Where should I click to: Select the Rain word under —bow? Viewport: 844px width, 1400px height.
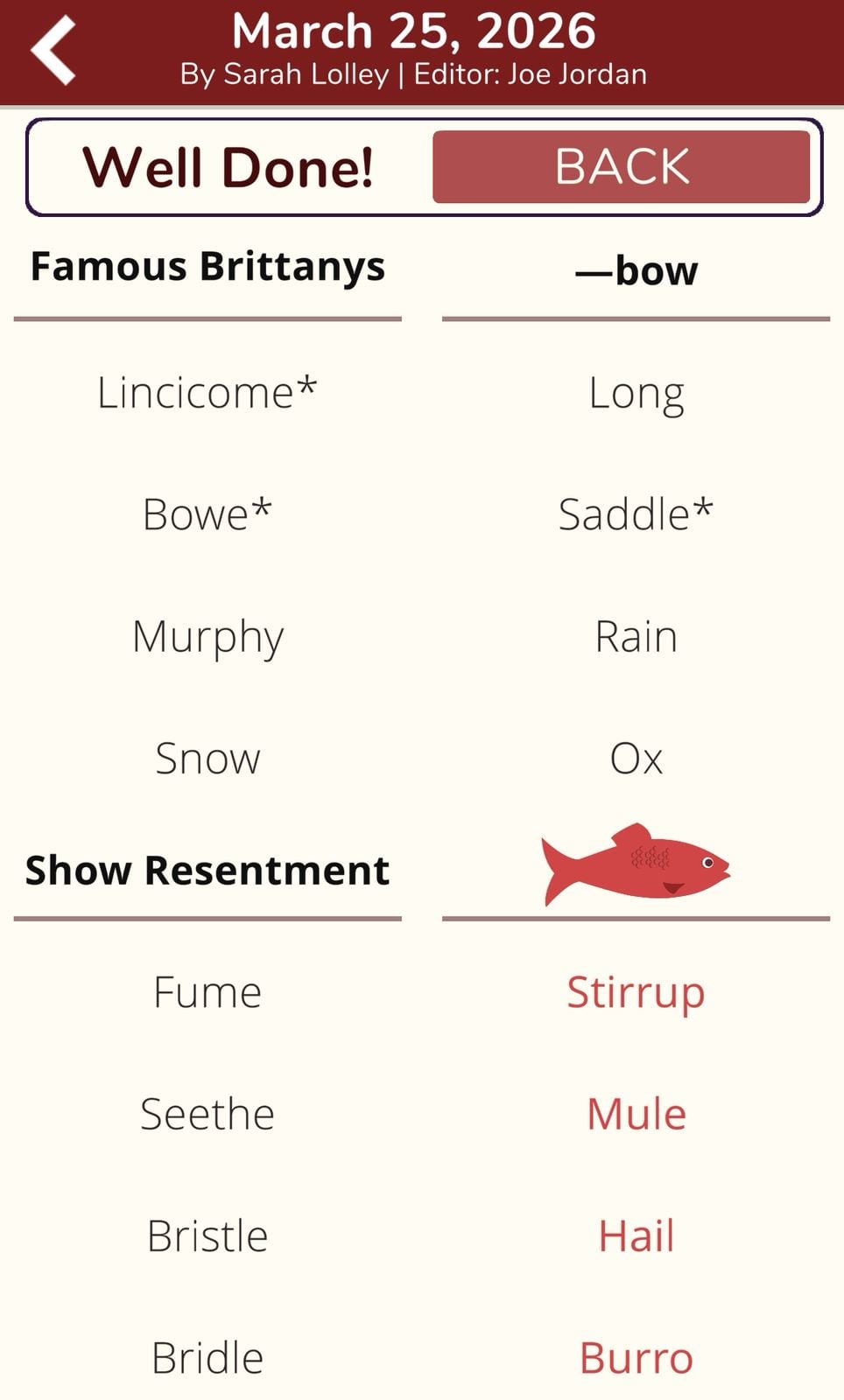[637, 637]
